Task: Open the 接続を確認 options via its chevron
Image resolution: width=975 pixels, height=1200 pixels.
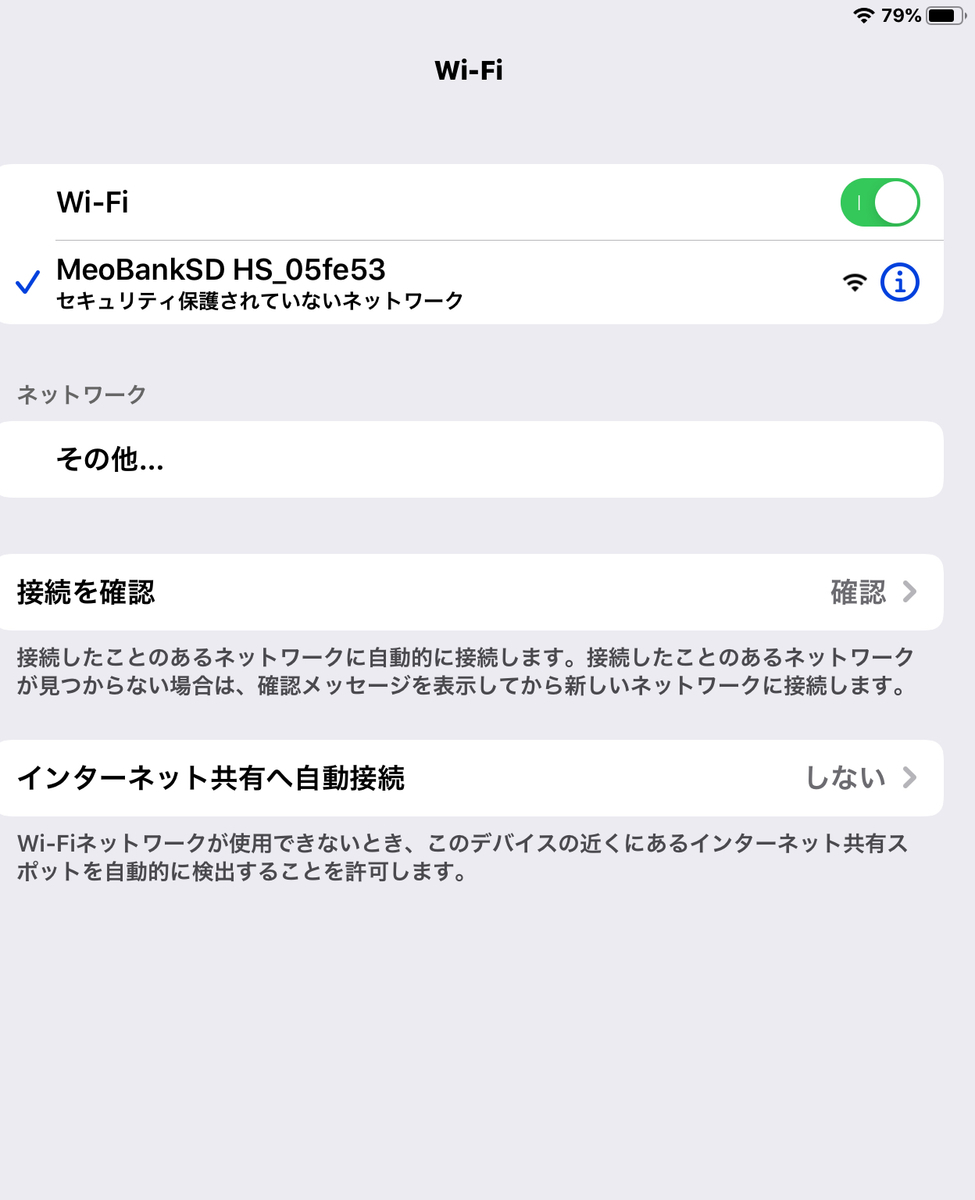Action: (909, 591)
